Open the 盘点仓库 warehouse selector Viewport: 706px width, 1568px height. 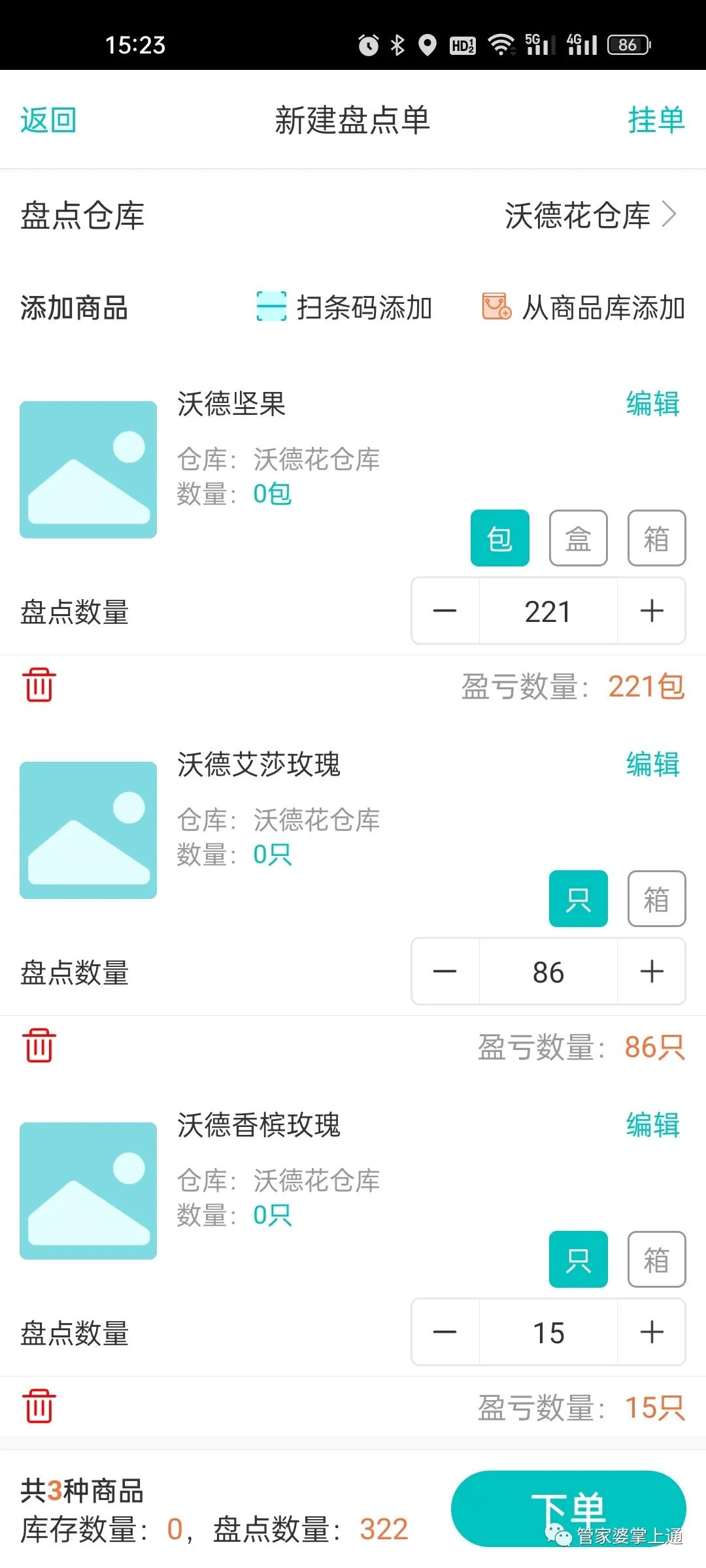(353, 216)
